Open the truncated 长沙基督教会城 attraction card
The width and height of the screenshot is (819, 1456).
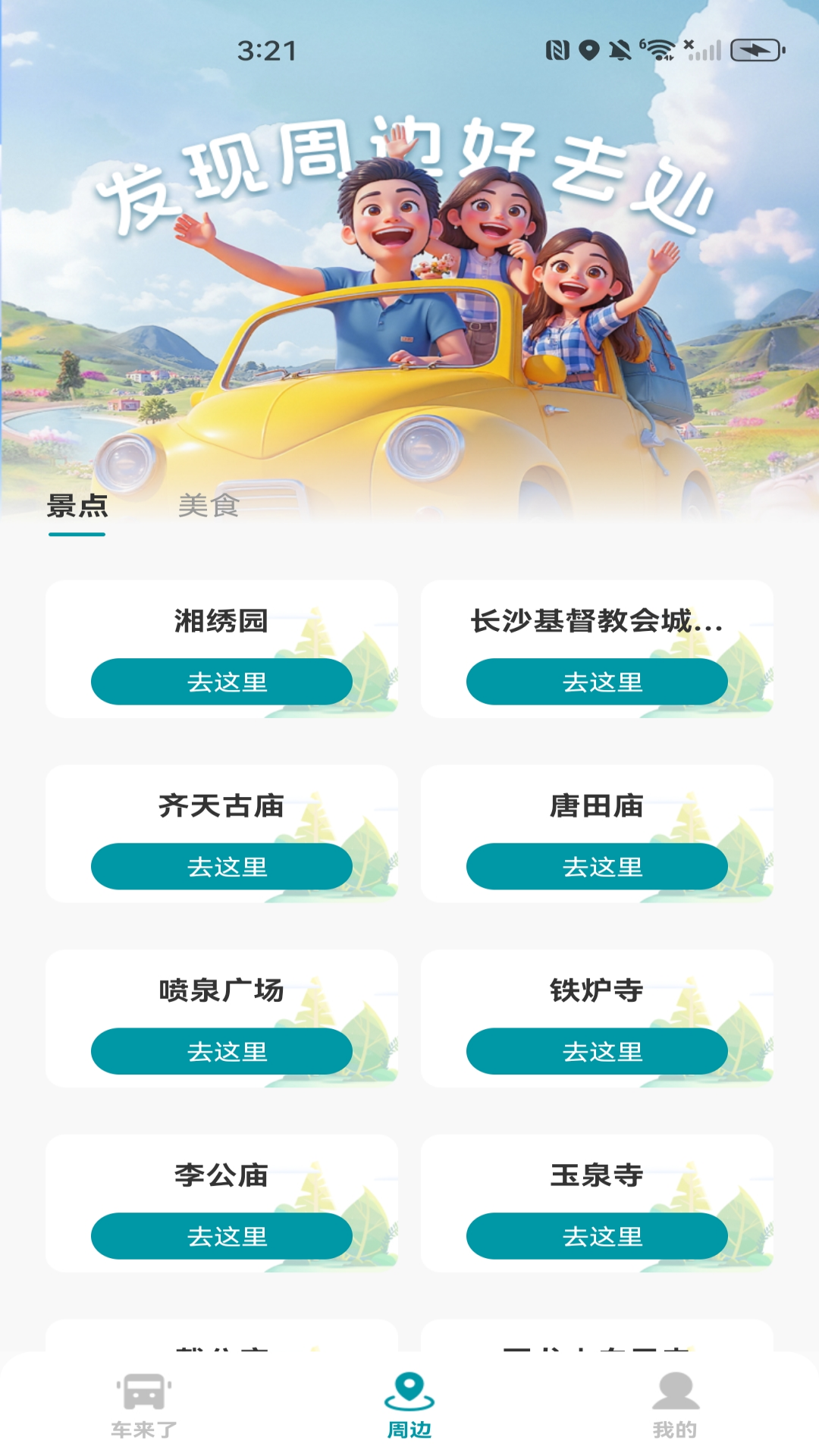(596, 622)
